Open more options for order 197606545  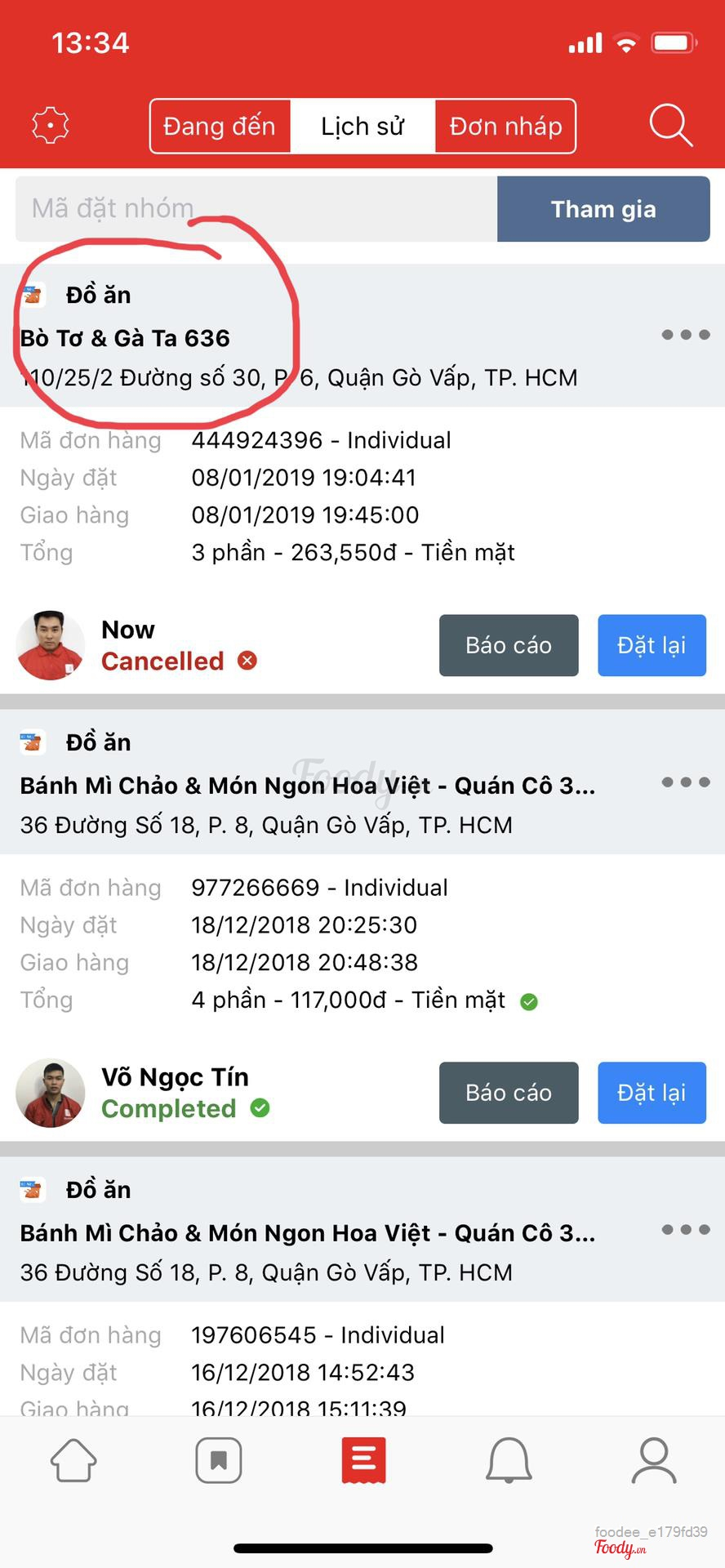click(685, 1230)
